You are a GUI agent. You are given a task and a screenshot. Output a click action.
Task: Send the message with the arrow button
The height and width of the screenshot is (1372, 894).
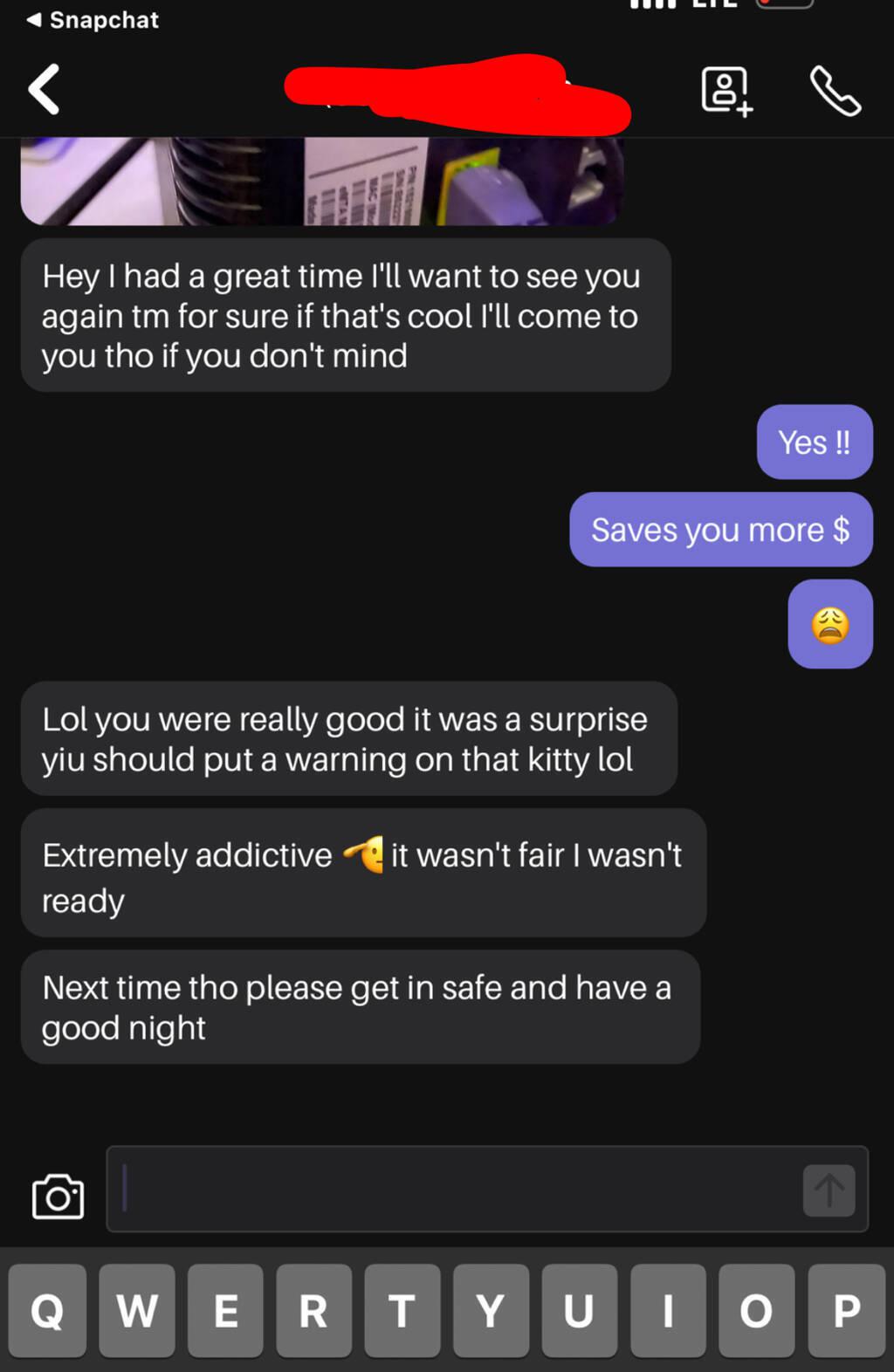click(x=829, y=1190)
